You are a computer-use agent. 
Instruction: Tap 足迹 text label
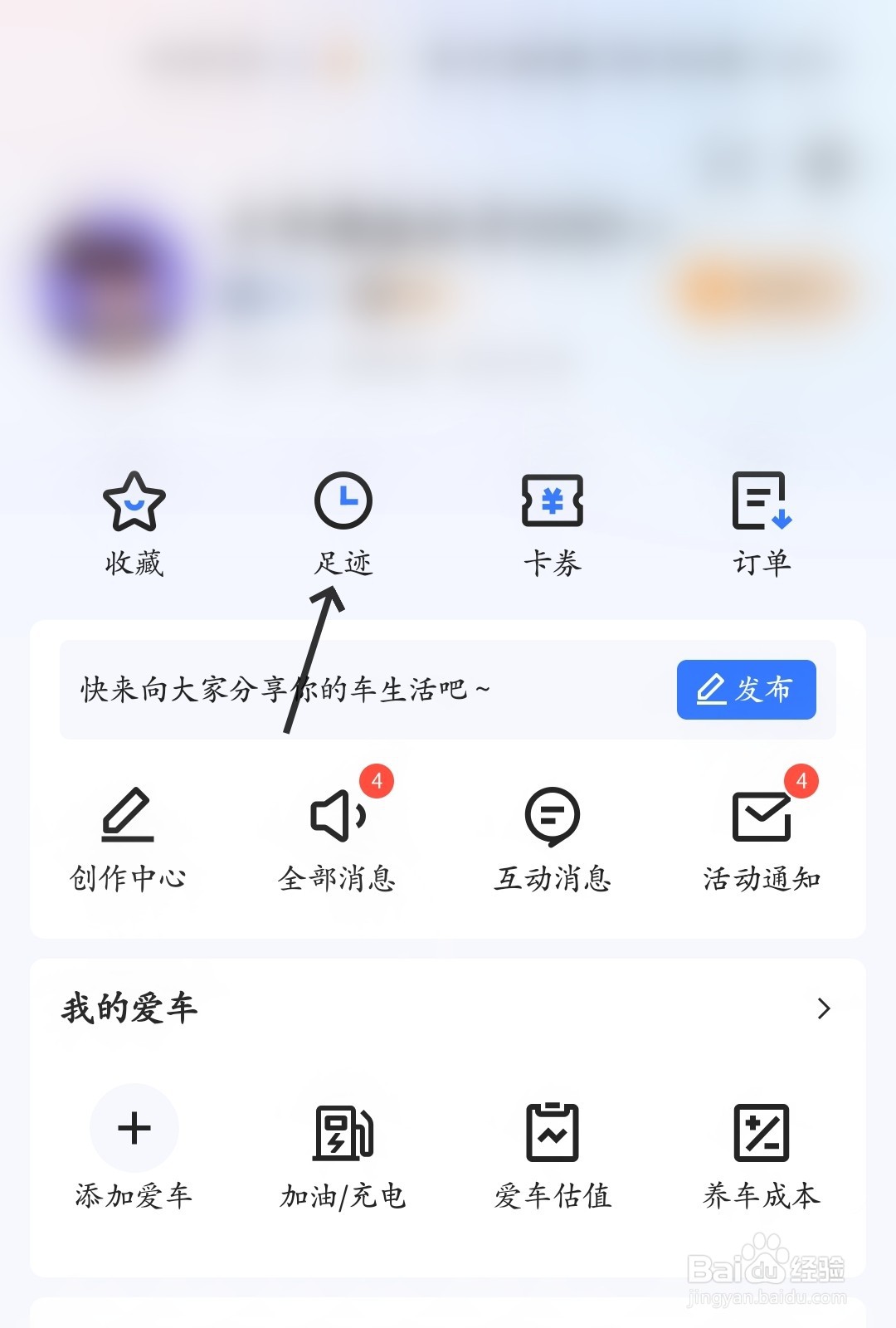click(x=343, y=564)
